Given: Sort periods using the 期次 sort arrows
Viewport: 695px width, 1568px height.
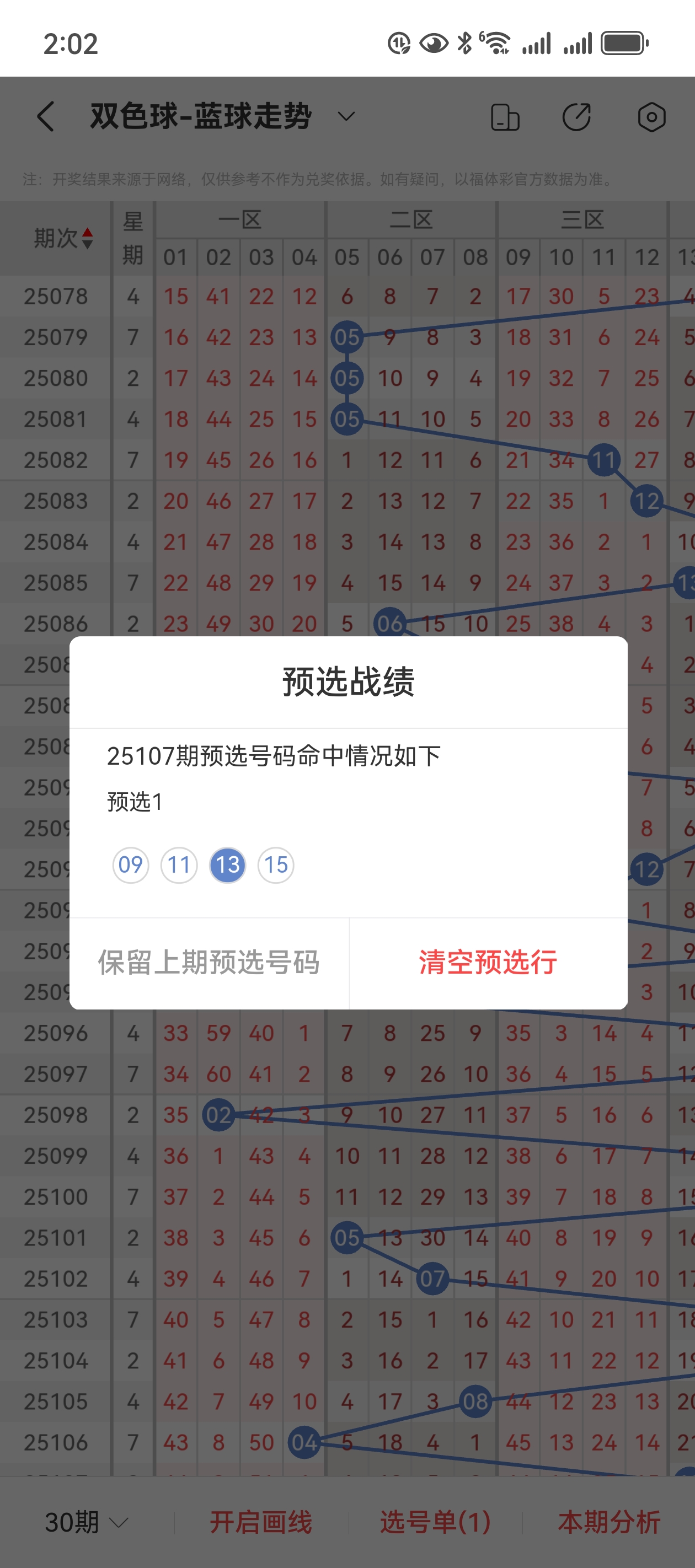Looking at the screenshot, I should tap(87, 237).
